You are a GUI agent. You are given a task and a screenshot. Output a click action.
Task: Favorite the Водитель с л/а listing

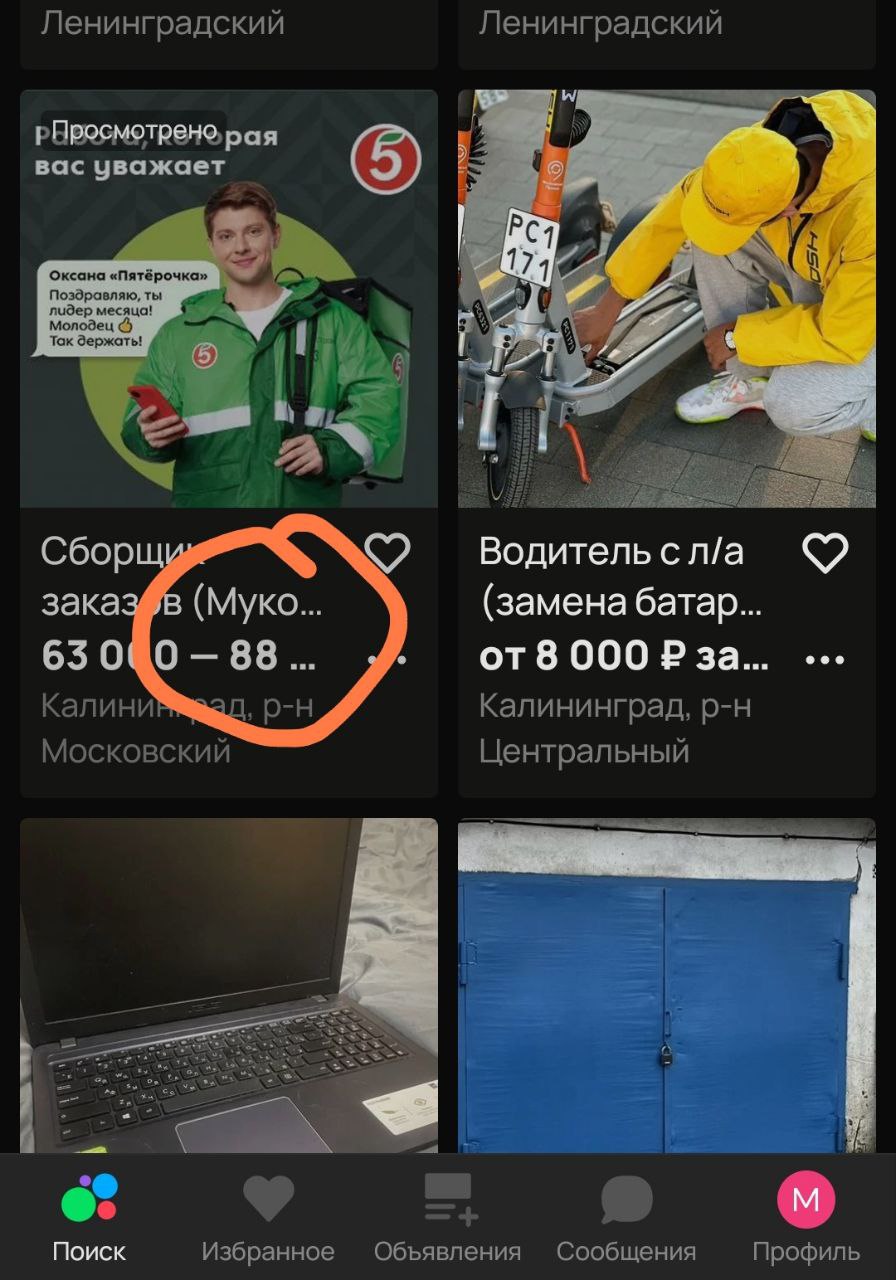point(825,552)
